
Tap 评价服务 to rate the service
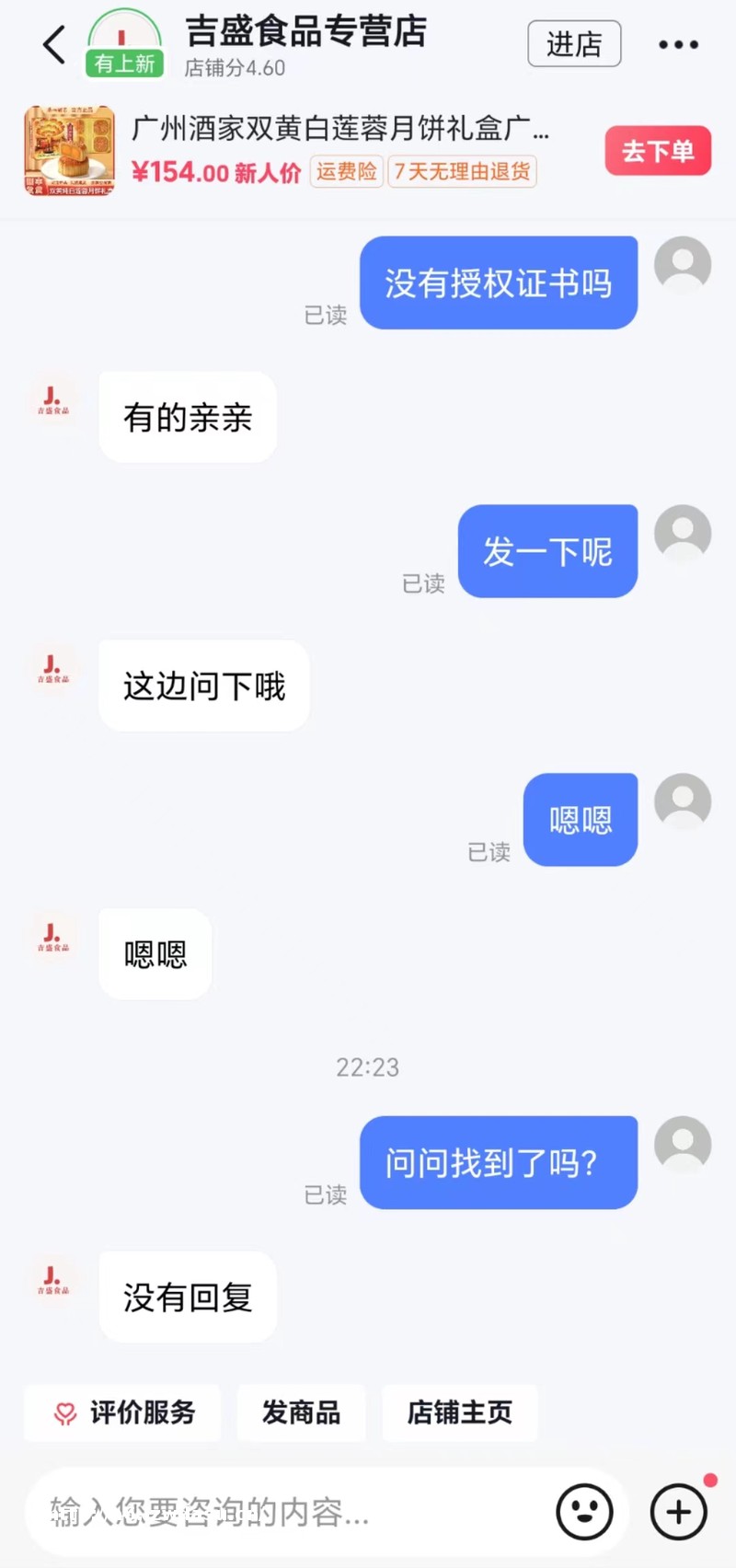pyautogui.click(x=123, y=1412)
